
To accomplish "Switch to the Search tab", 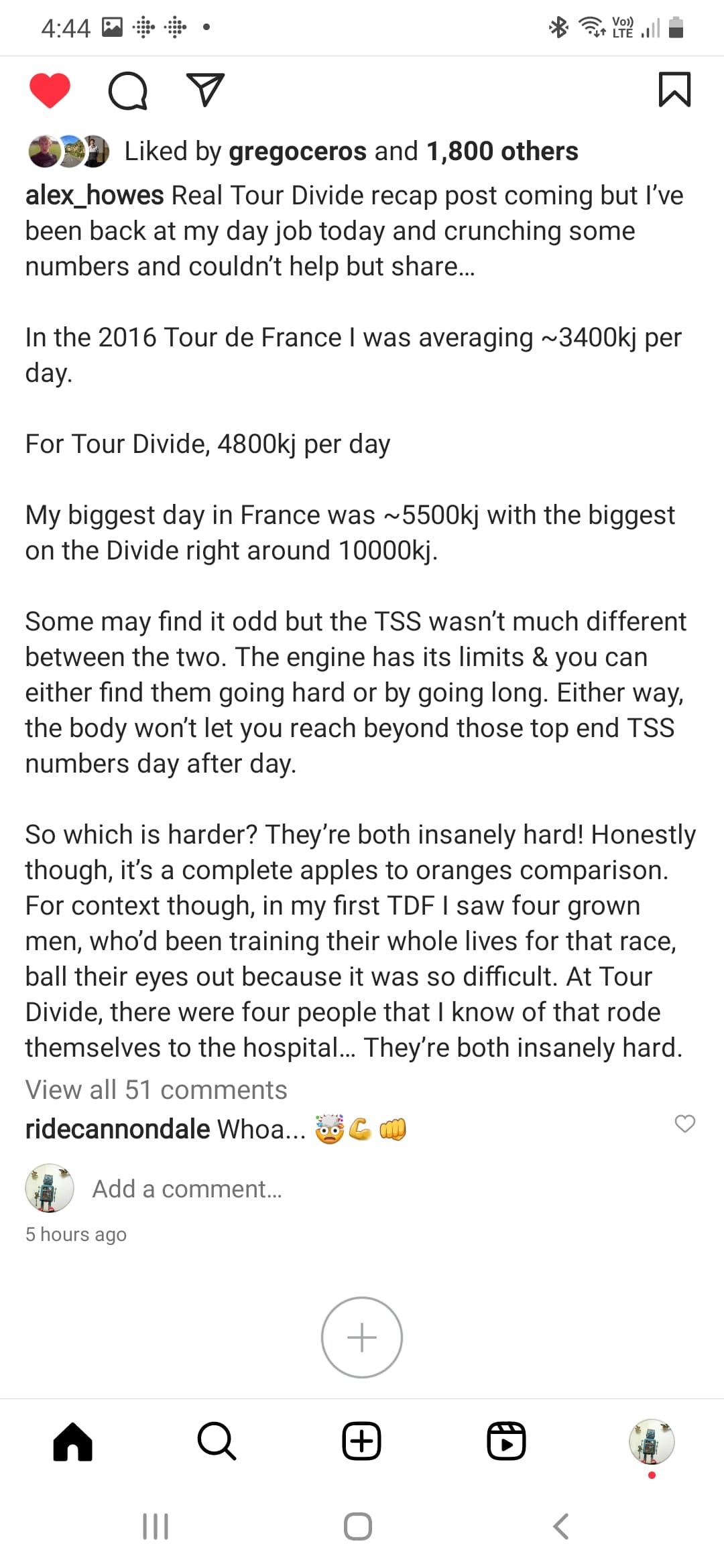I will [217, 1441].
